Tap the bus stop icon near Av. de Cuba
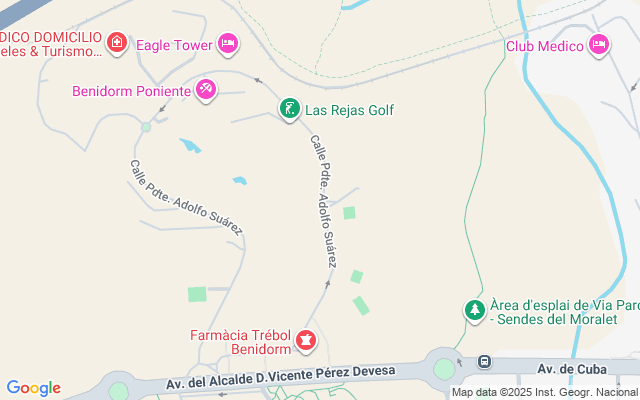This screenshot has height=400, width=640. [484, 361]
